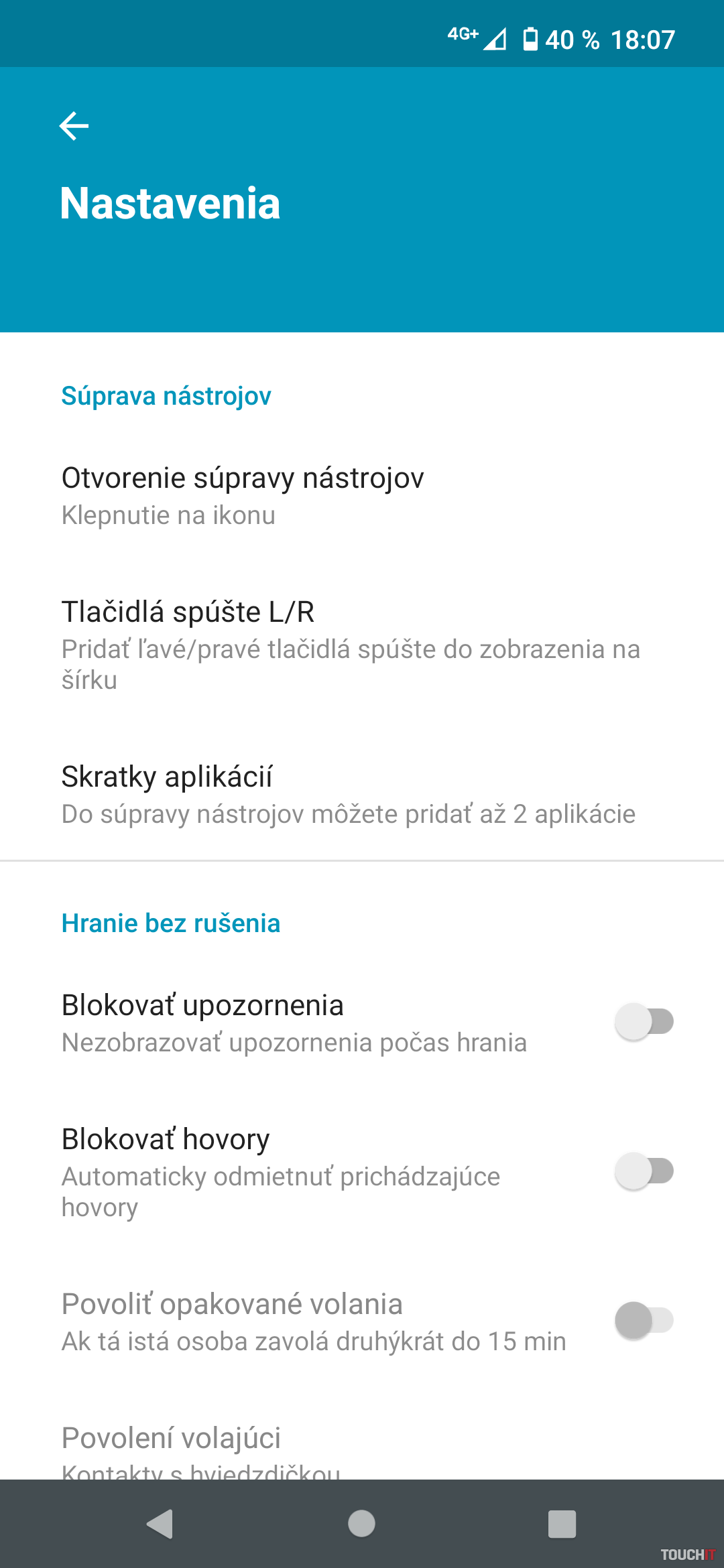
Task: Enable the Blokovať upozornenia switch
Action: 644,1022
